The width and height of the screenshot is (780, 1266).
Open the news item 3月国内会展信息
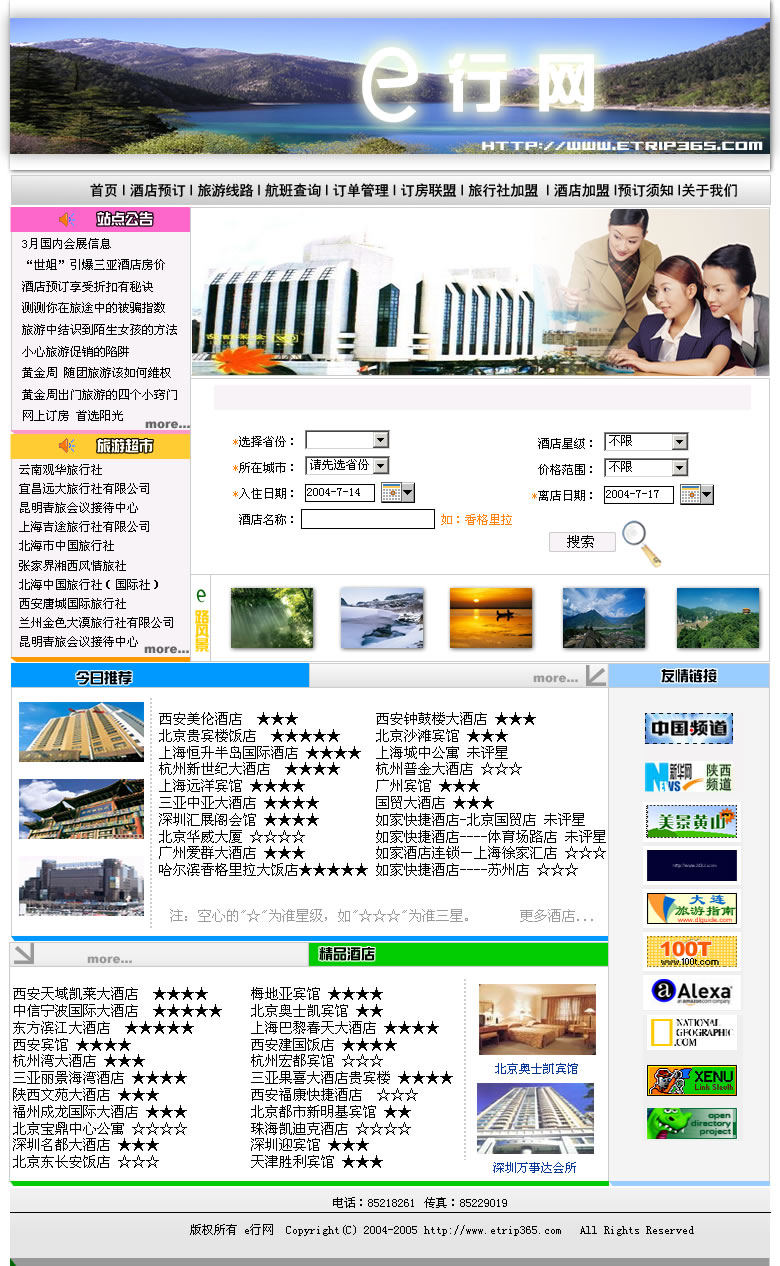click(x=66, y=243)
